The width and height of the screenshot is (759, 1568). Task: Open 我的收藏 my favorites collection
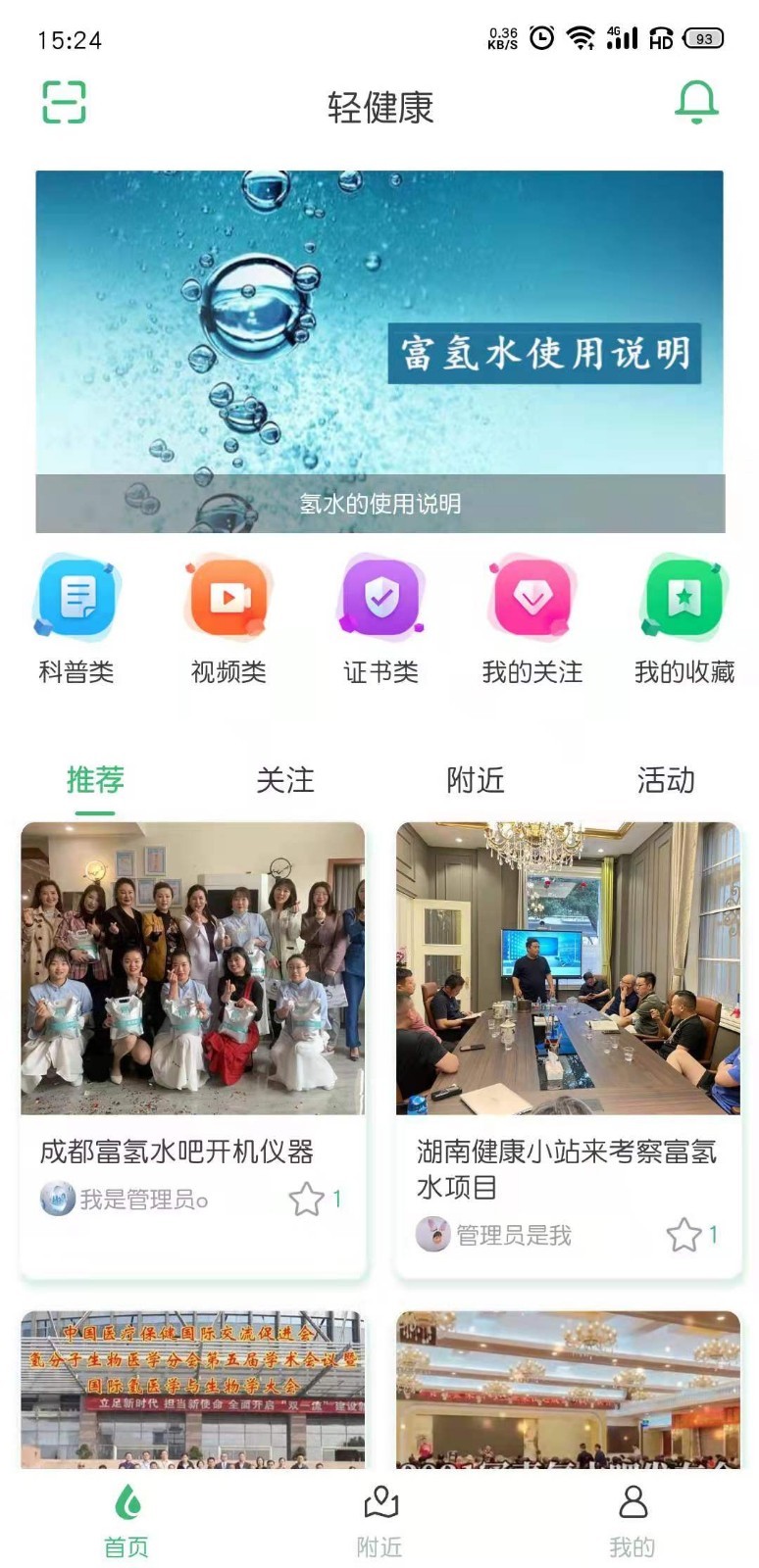click(683, 617)
